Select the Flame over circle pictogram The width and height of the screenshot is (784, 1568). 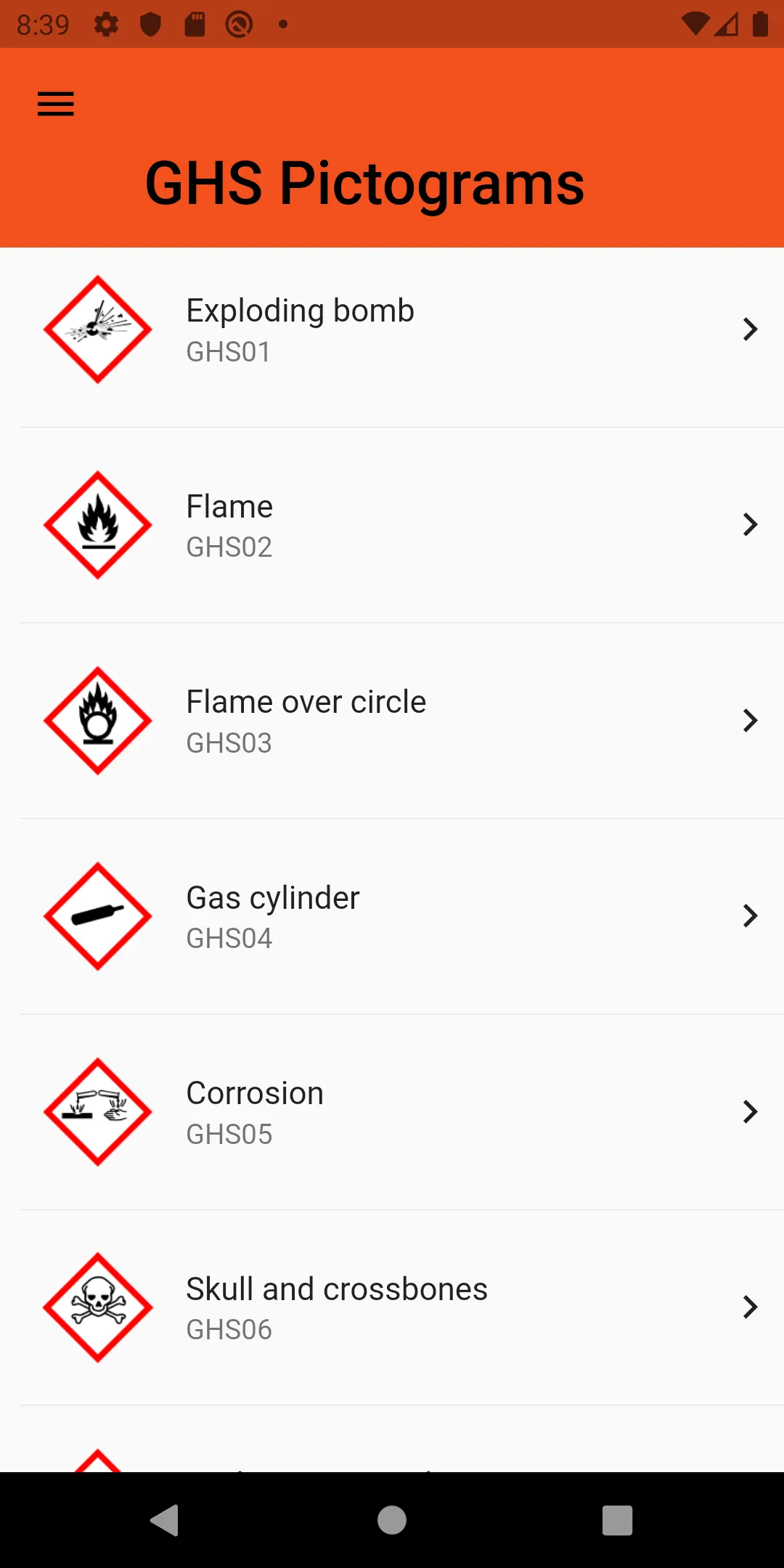coord(392,721)
